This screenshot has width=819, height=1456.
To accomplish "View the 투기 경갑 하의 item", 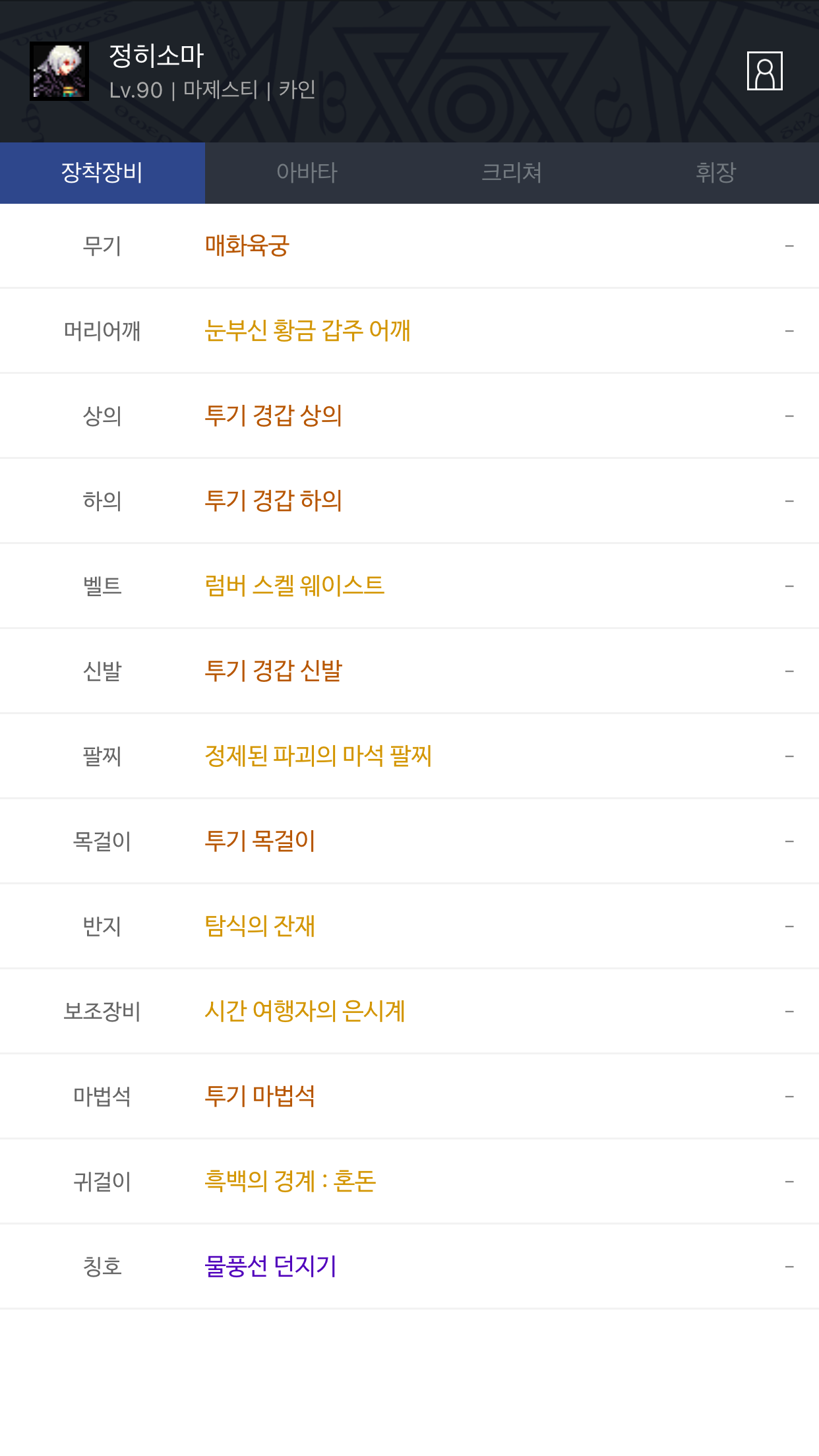I will tap(409, 501).
